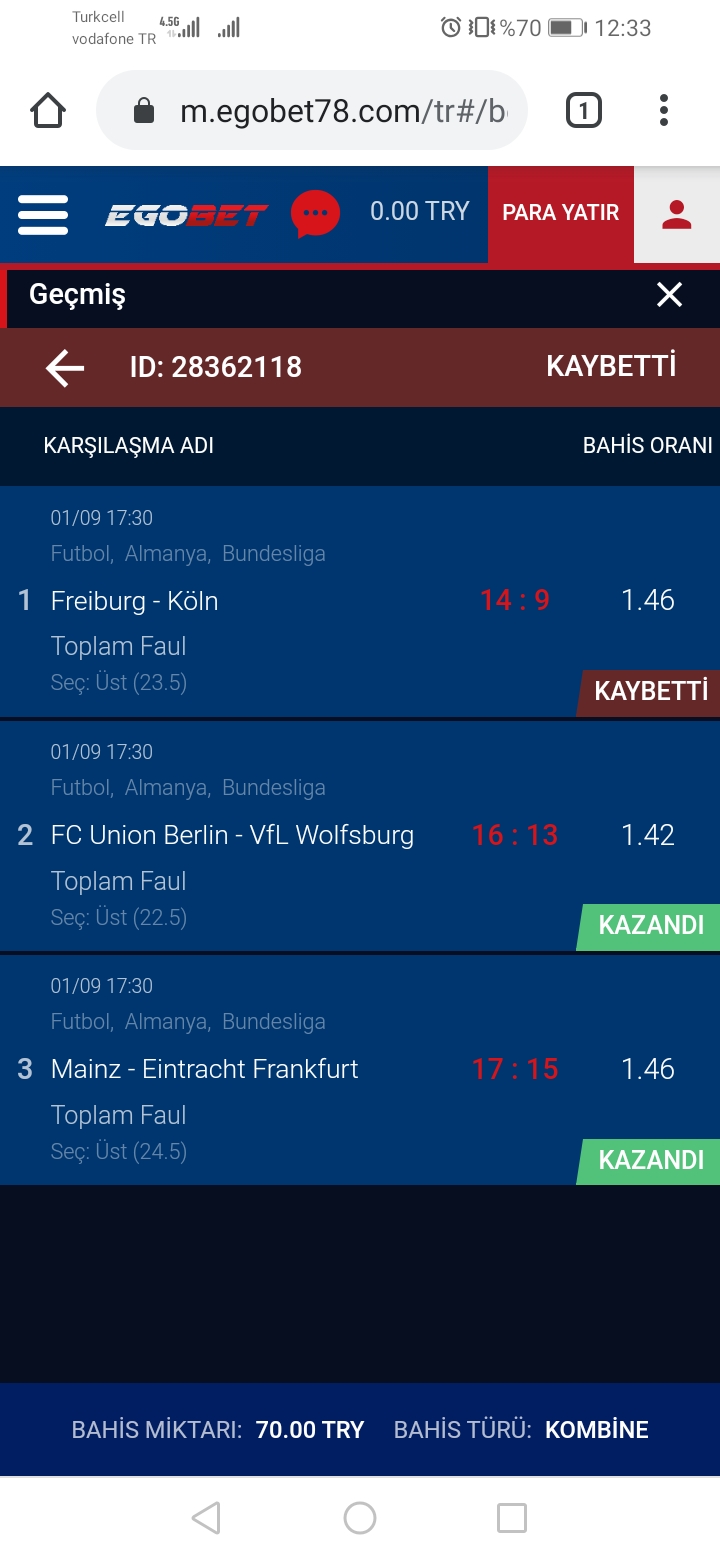Open the hamburger drawer menu
This screenshot has height=1560, width=720.
click(43, 214)
